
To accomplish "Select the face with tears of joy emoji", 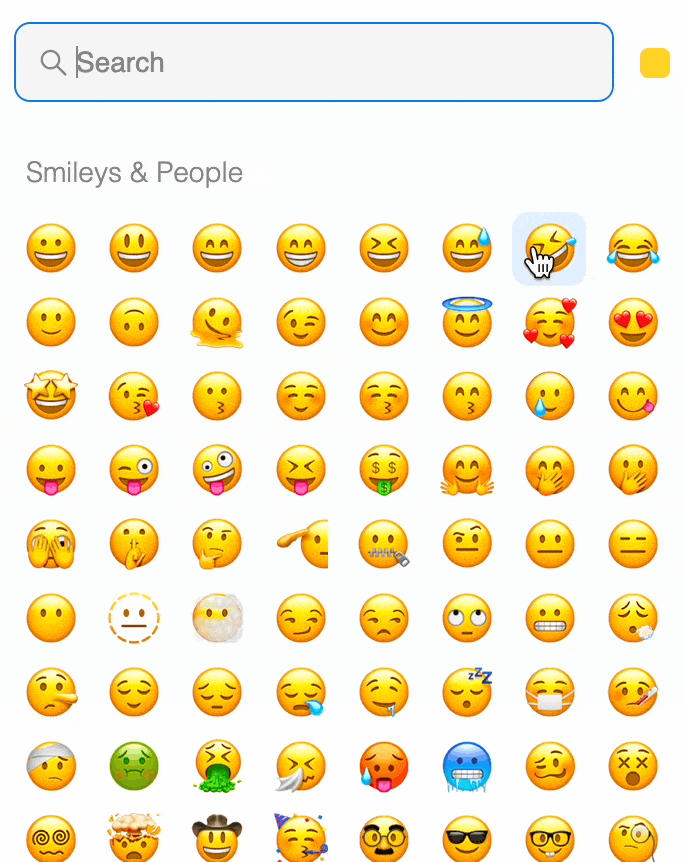I will tap(633, 248).
